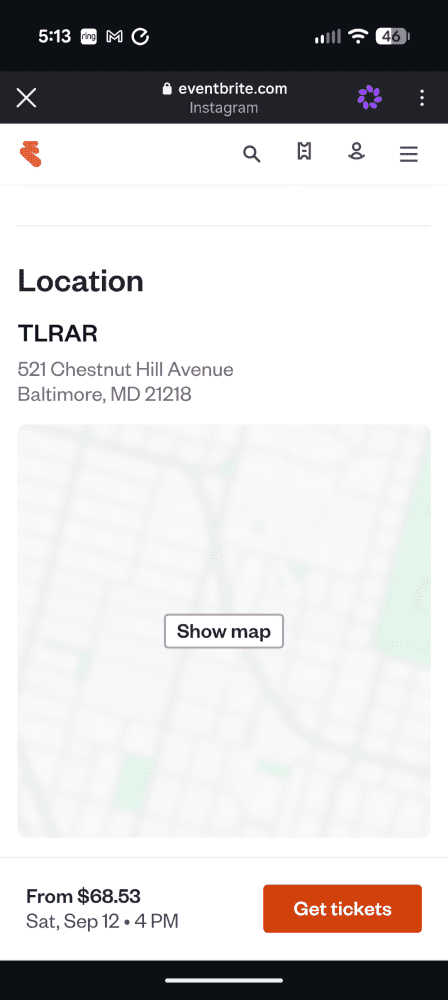Screen dimensions: 448x1000
Task: Open Eventbrite search
Action: [x=251, y=154]
